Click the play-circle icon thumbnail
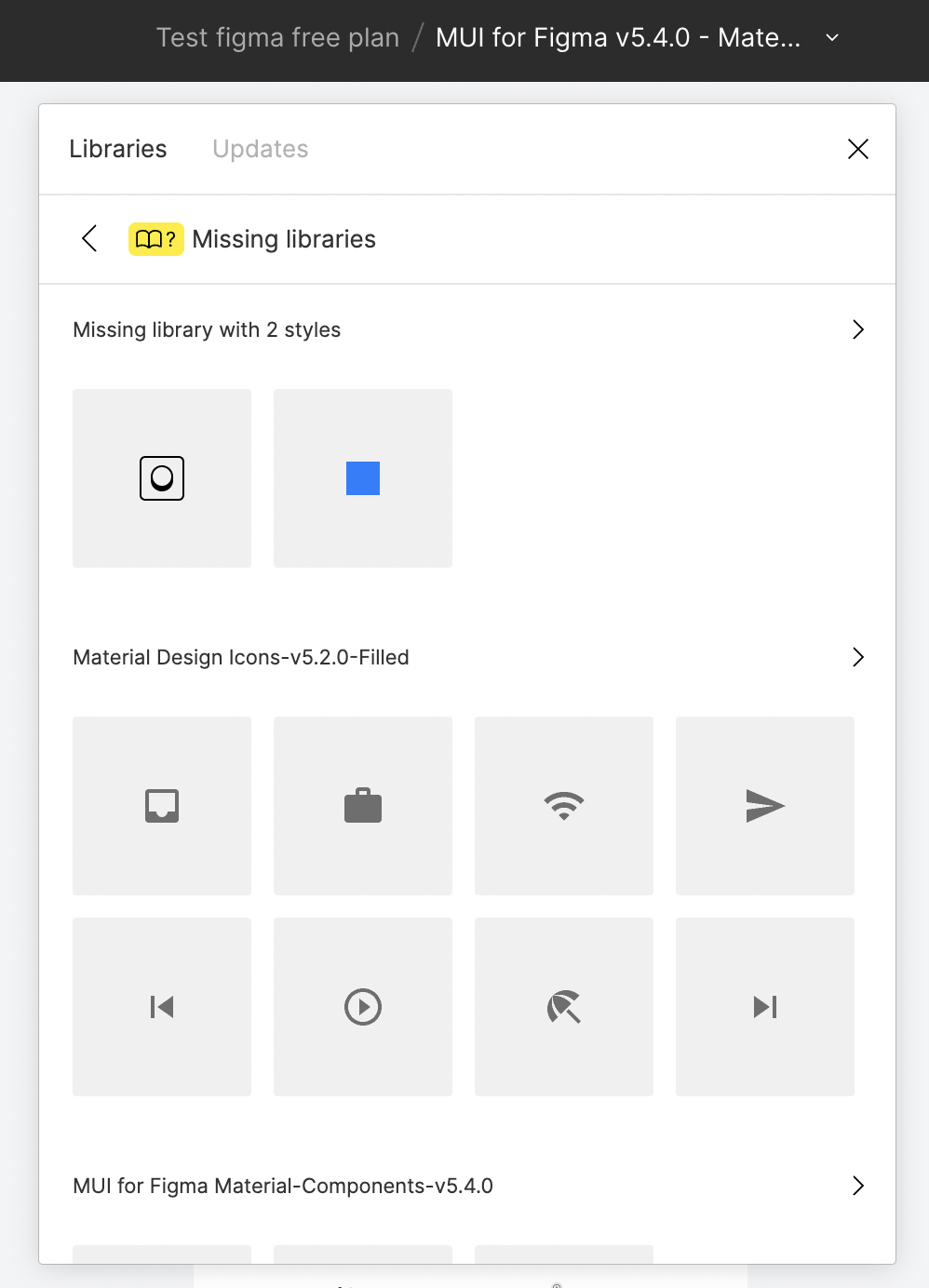Screen dimensions: 929x1288 tap(362, 1006)
